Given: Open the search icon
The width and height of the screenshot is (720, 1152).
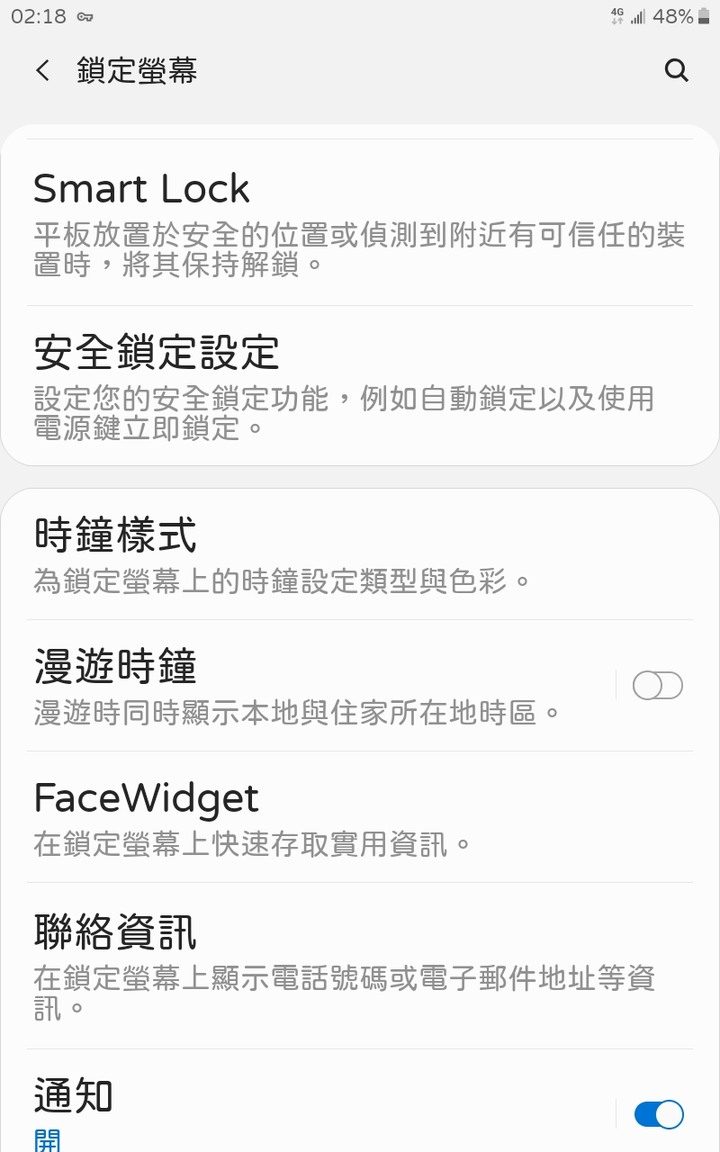Looking at the screenshot, I should pos(676,71).
